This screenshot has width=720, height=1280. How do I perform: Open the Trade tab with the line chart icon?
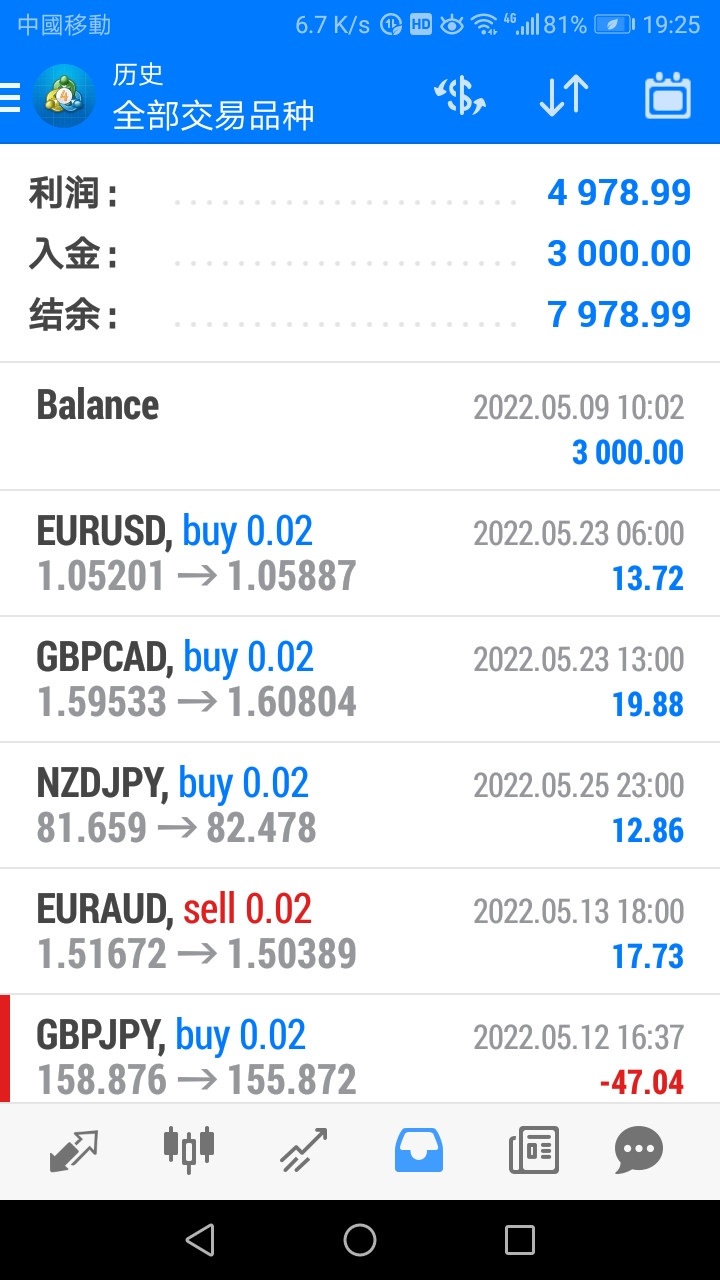[x=302, y=1150]
